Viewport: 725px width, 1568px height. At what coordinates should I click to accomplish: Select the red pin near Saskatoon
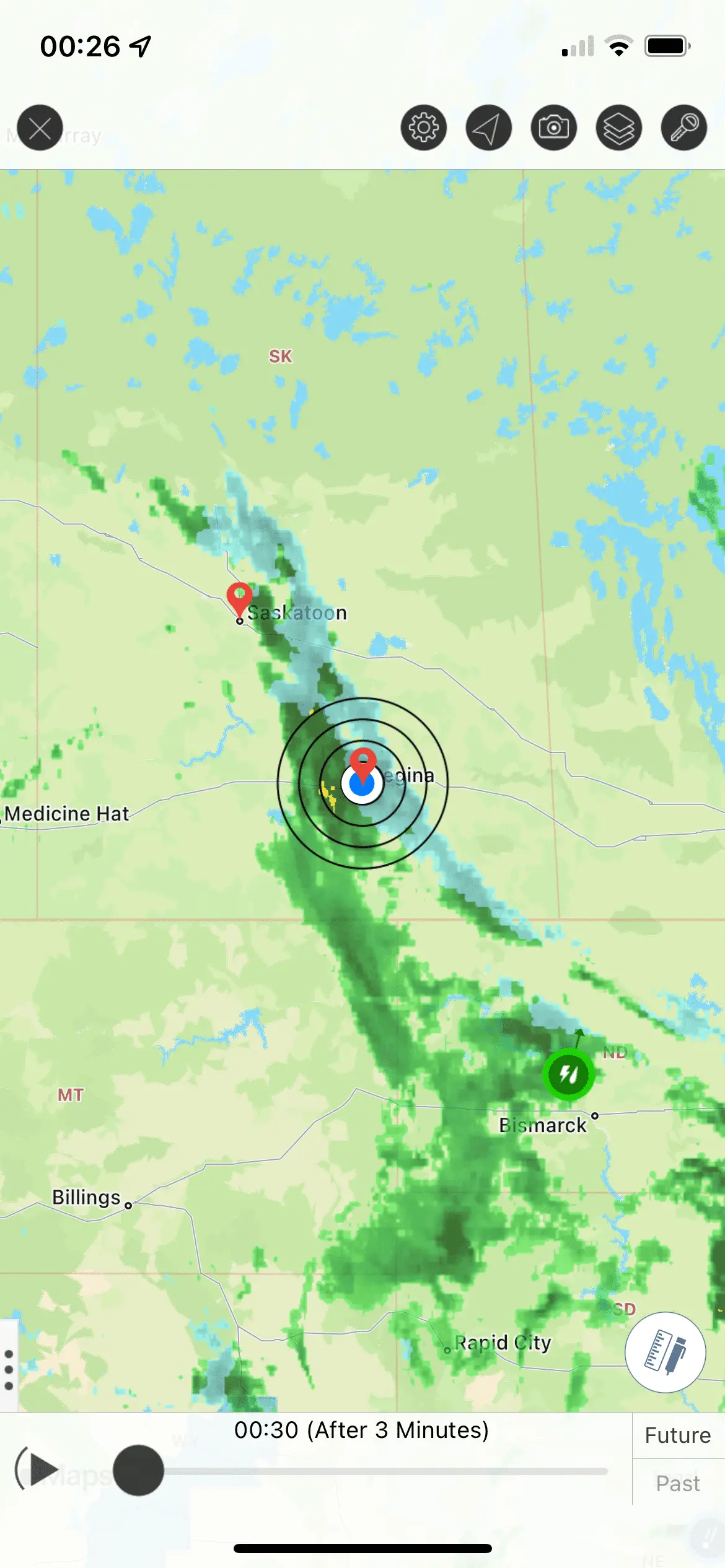pos(239,597)
